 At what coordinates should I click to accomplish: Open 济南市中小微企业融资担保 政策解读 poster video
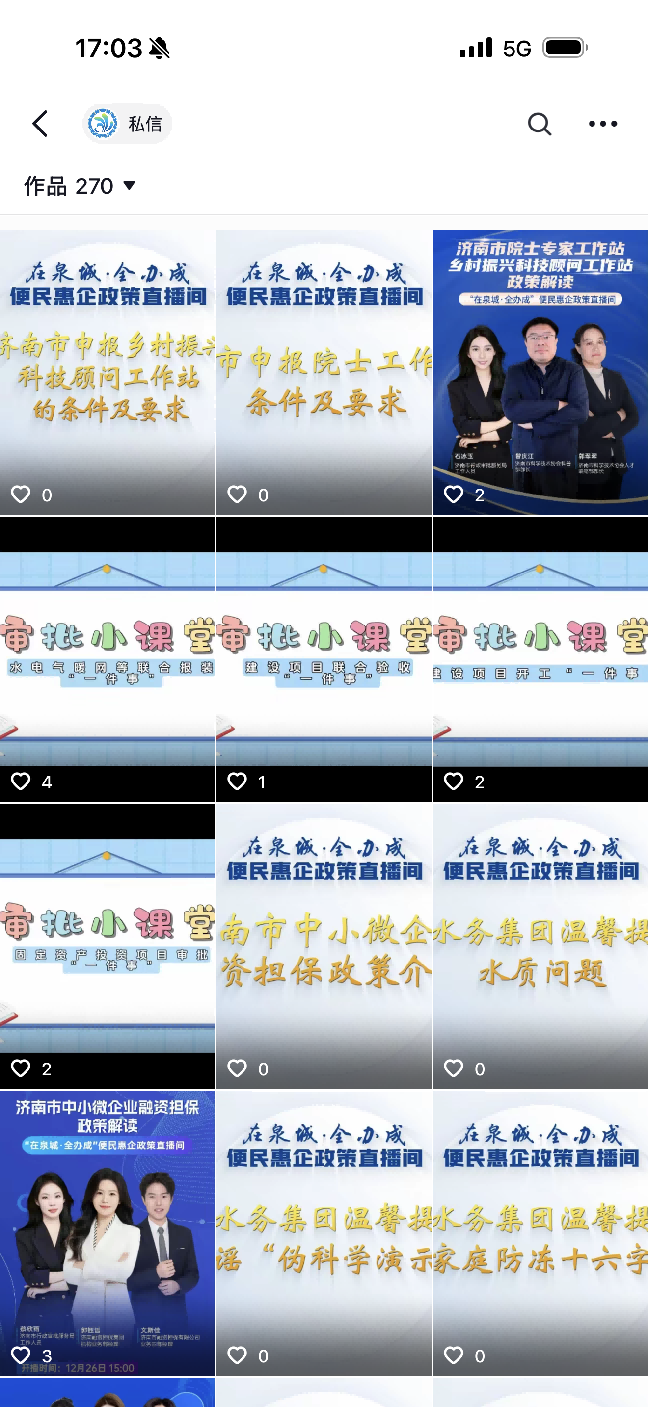[x=107, y=1232]
